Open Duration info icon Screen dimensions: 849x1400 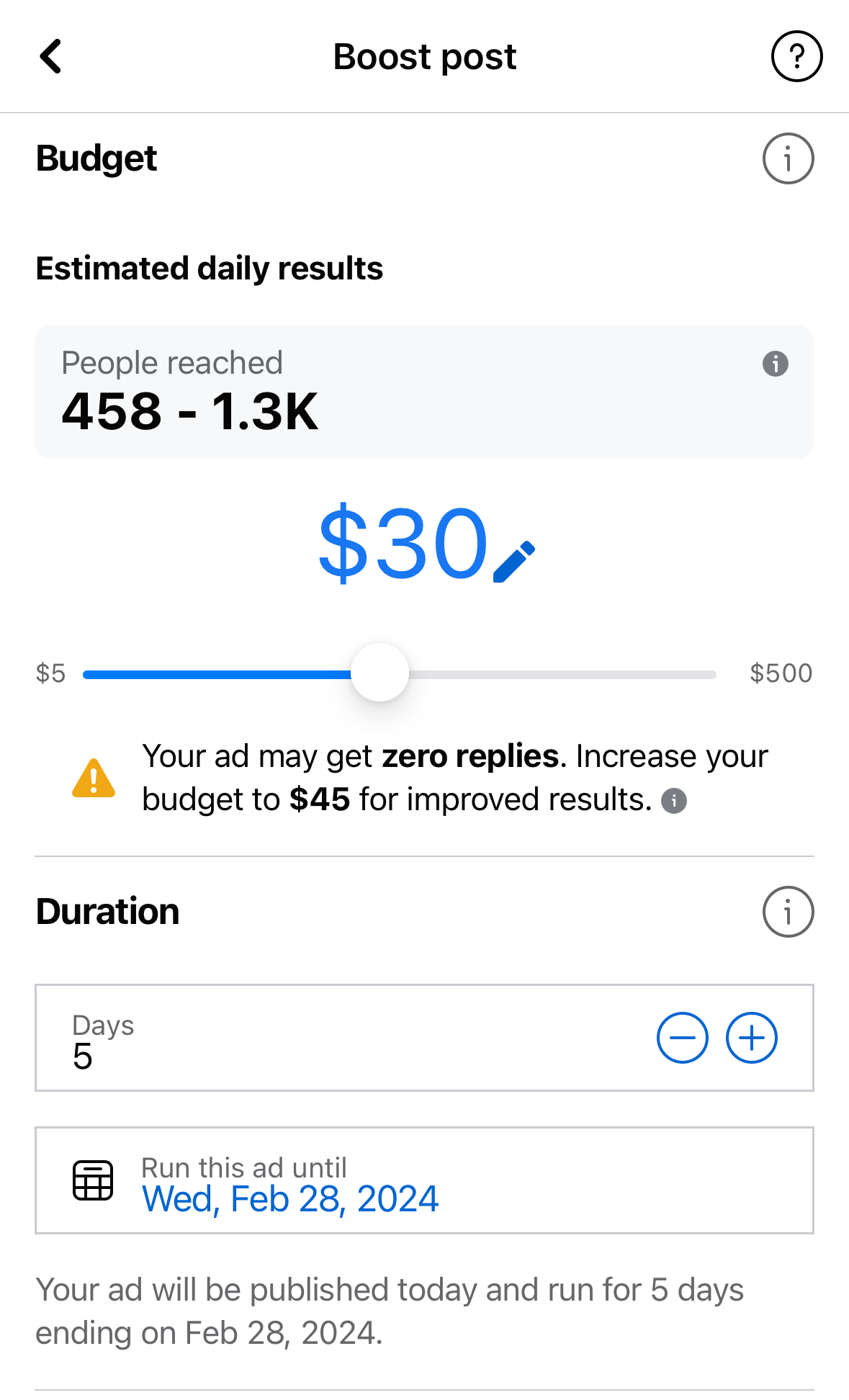[x=788, y=912]
